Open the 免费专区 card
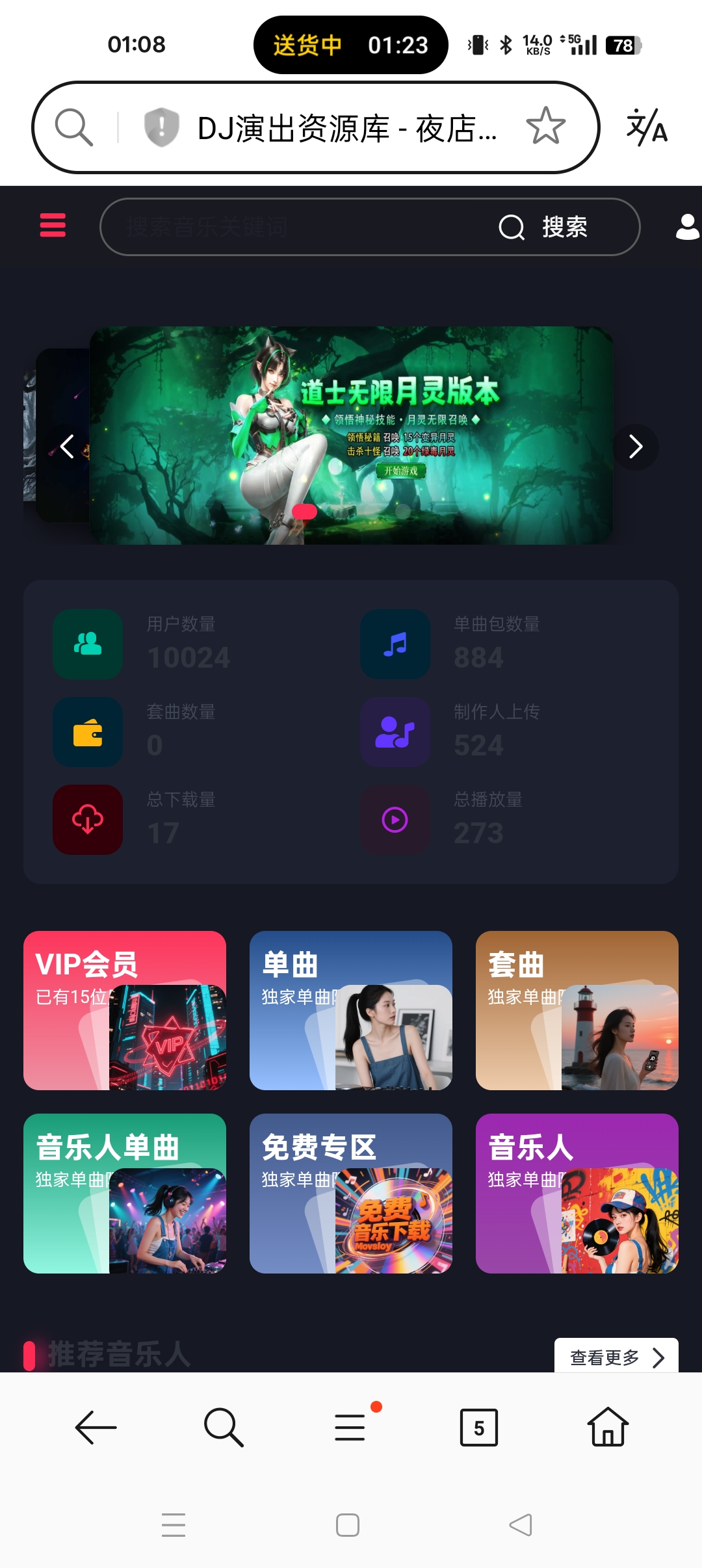Viewport: 702px width, 1568px height. tap(351, 1193)
